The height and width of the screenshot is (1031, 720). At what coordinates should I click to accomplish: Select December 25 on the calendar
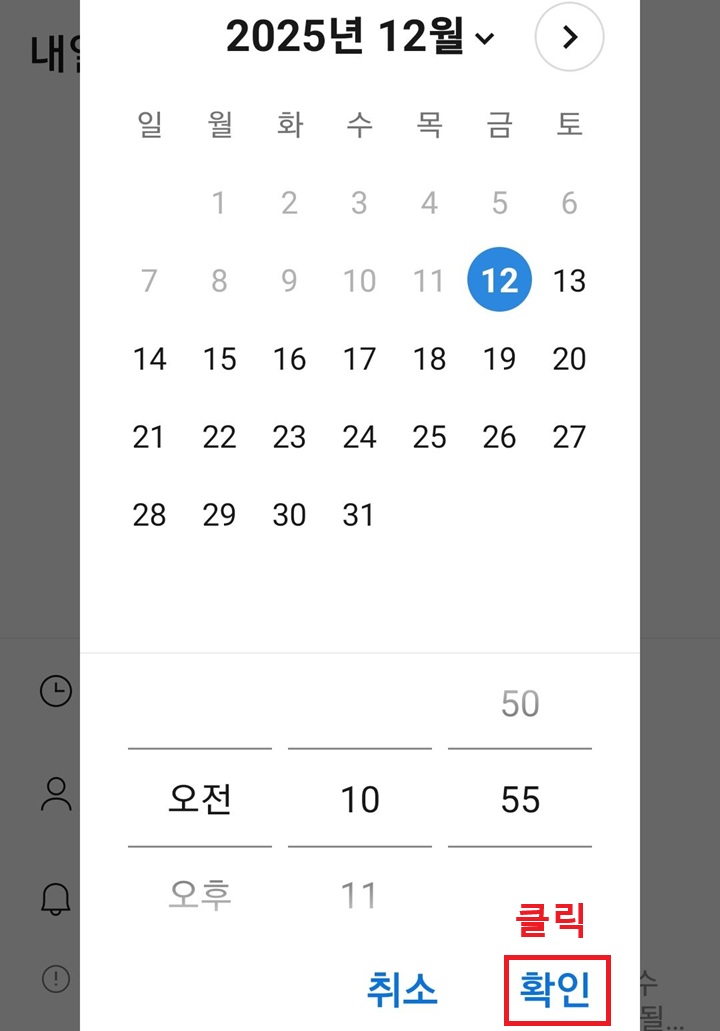coord(429,437)
